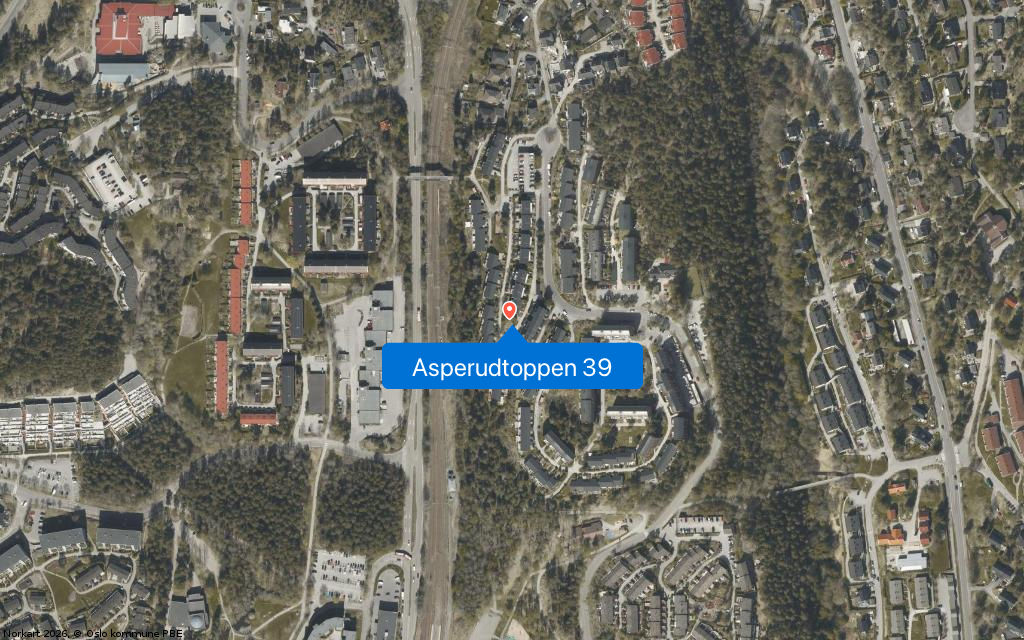Open the Asperudtoppen 39 address callout
Viewport: 1024px width, 640px height.
click(x=512, y=367)
